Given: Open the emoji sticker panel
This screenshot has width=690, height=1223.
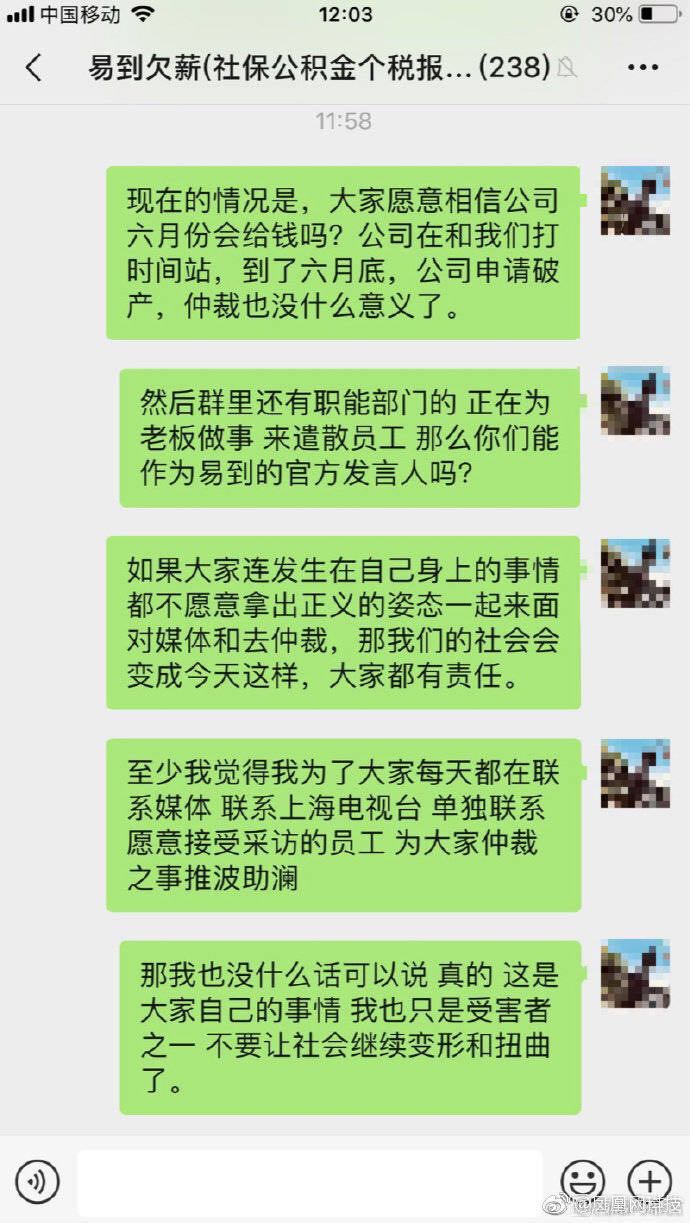Looking at the screenshot, I should coord(582,1182).
